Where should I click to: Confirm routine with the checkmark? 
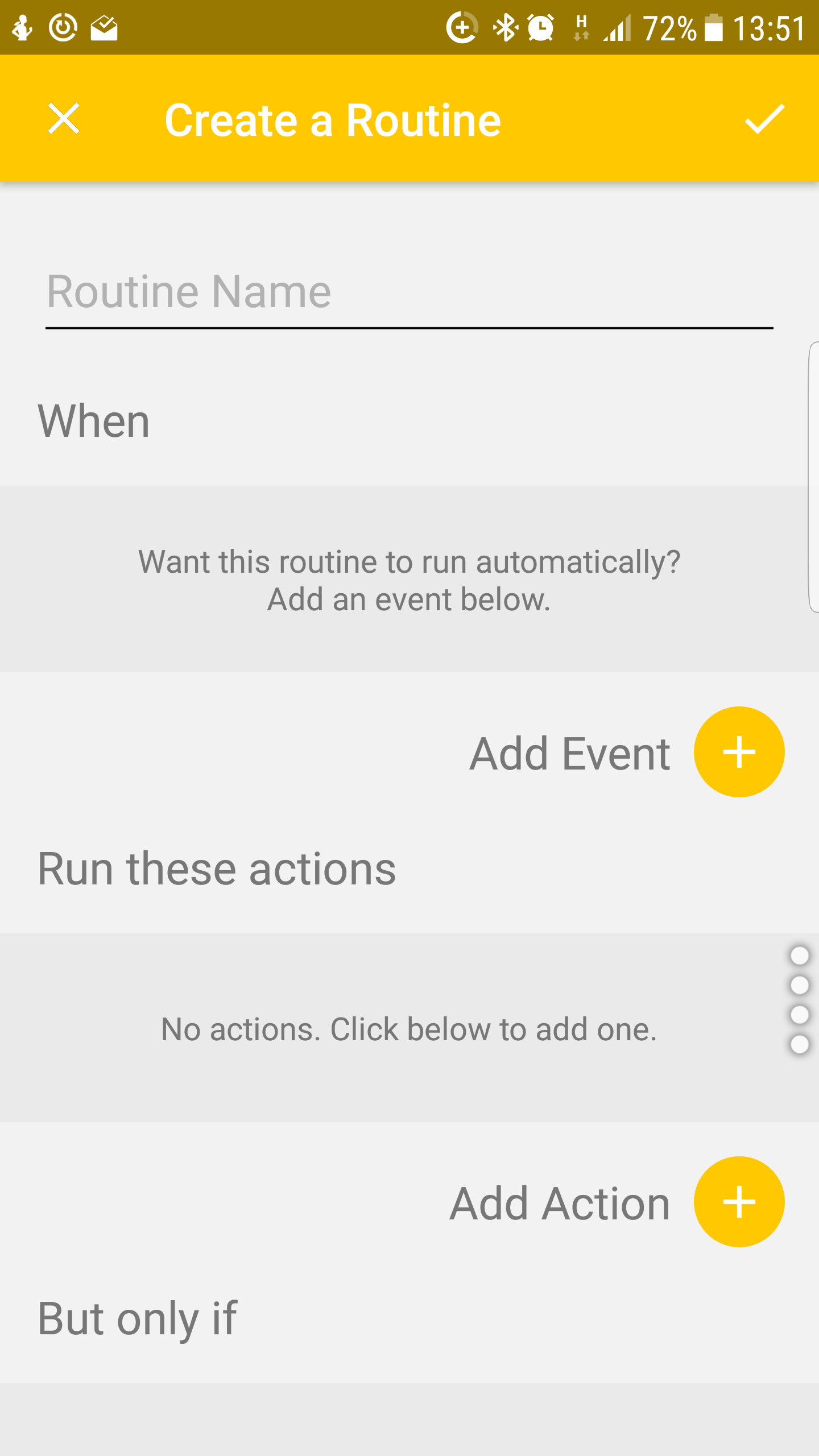click(x=764, y=119)
